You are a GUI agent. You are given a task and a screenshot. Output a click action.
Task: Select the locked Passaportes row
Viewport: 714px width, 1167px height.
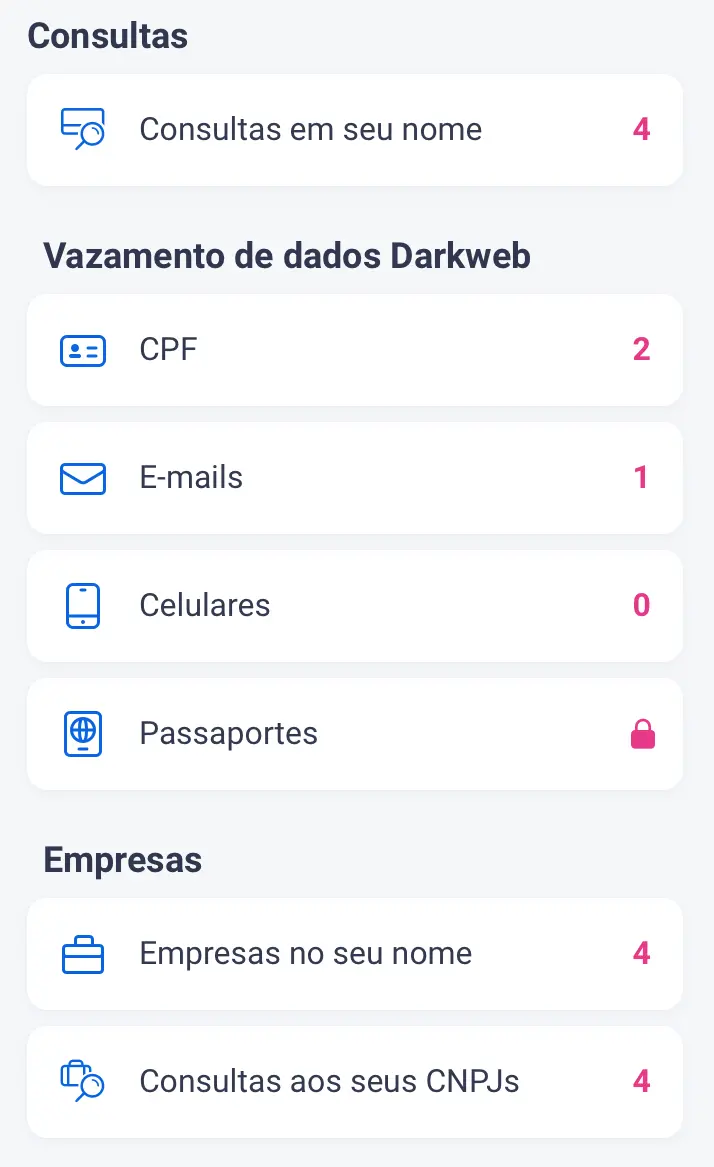pos(355,734)
